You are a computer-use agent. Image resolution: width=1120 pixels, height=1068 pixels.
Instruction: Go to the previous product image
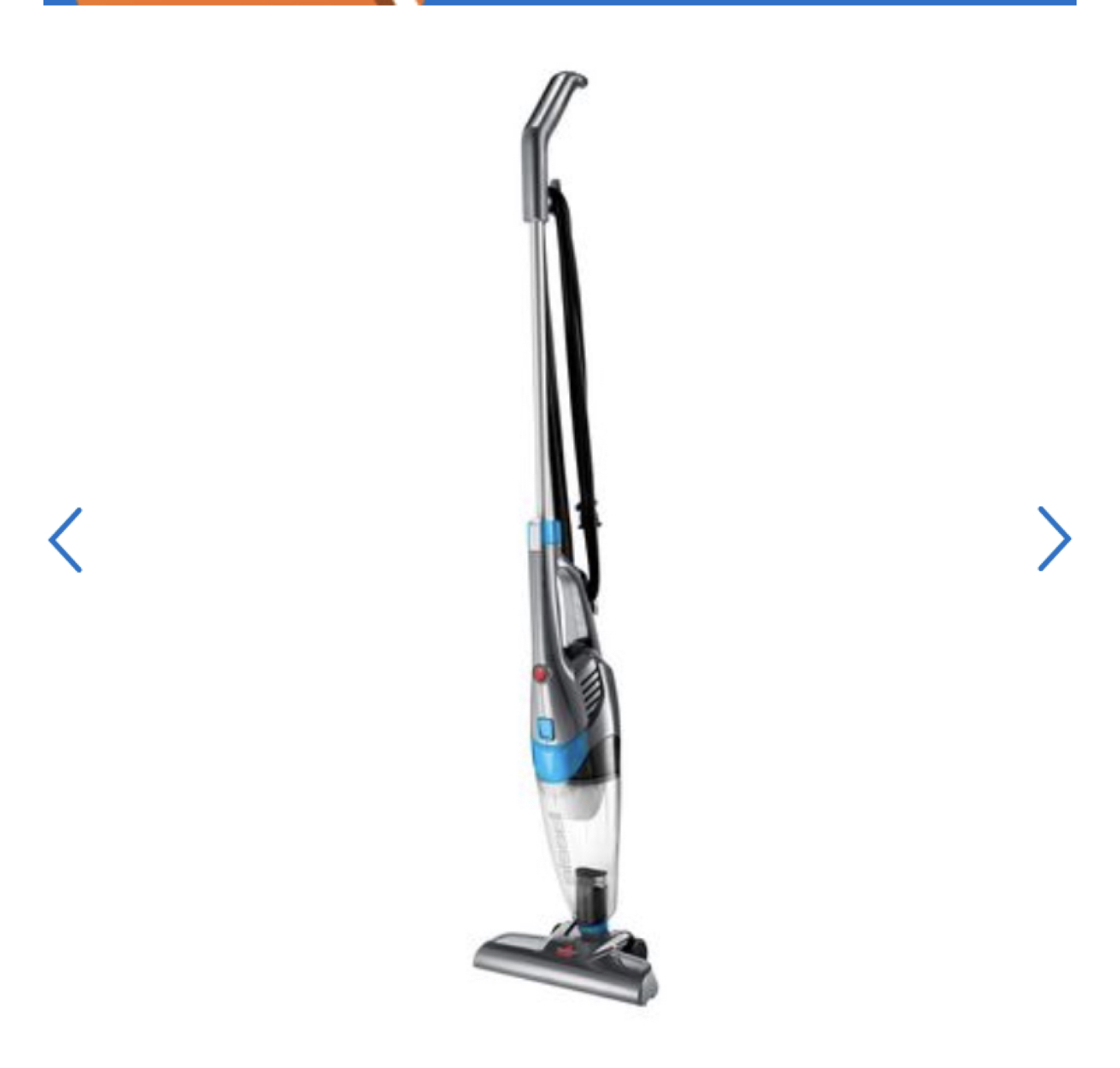pos(65,540)
